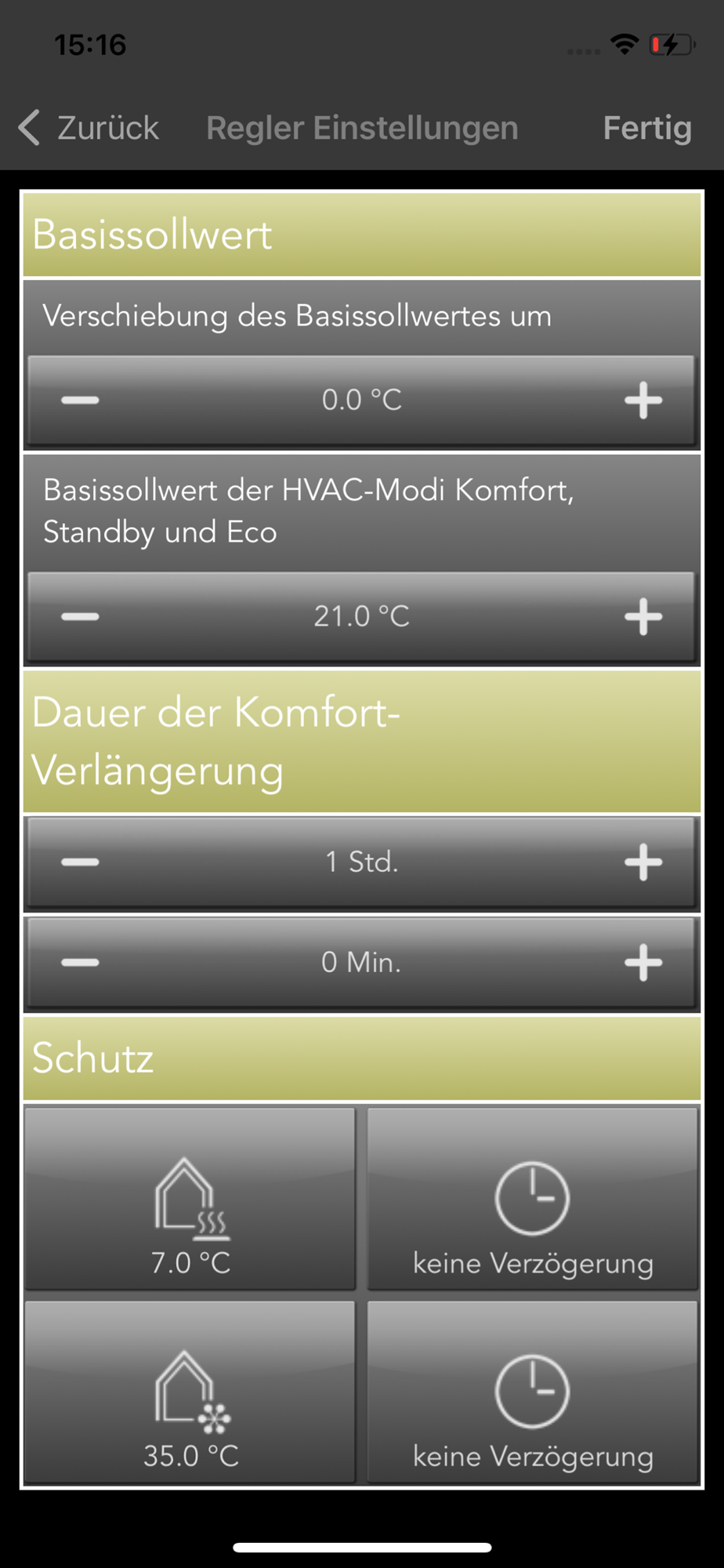This screenshot has height=1568, width=724.
Task: Reduce comfort extension hours from 1 Std.
Action: point(81,862)
